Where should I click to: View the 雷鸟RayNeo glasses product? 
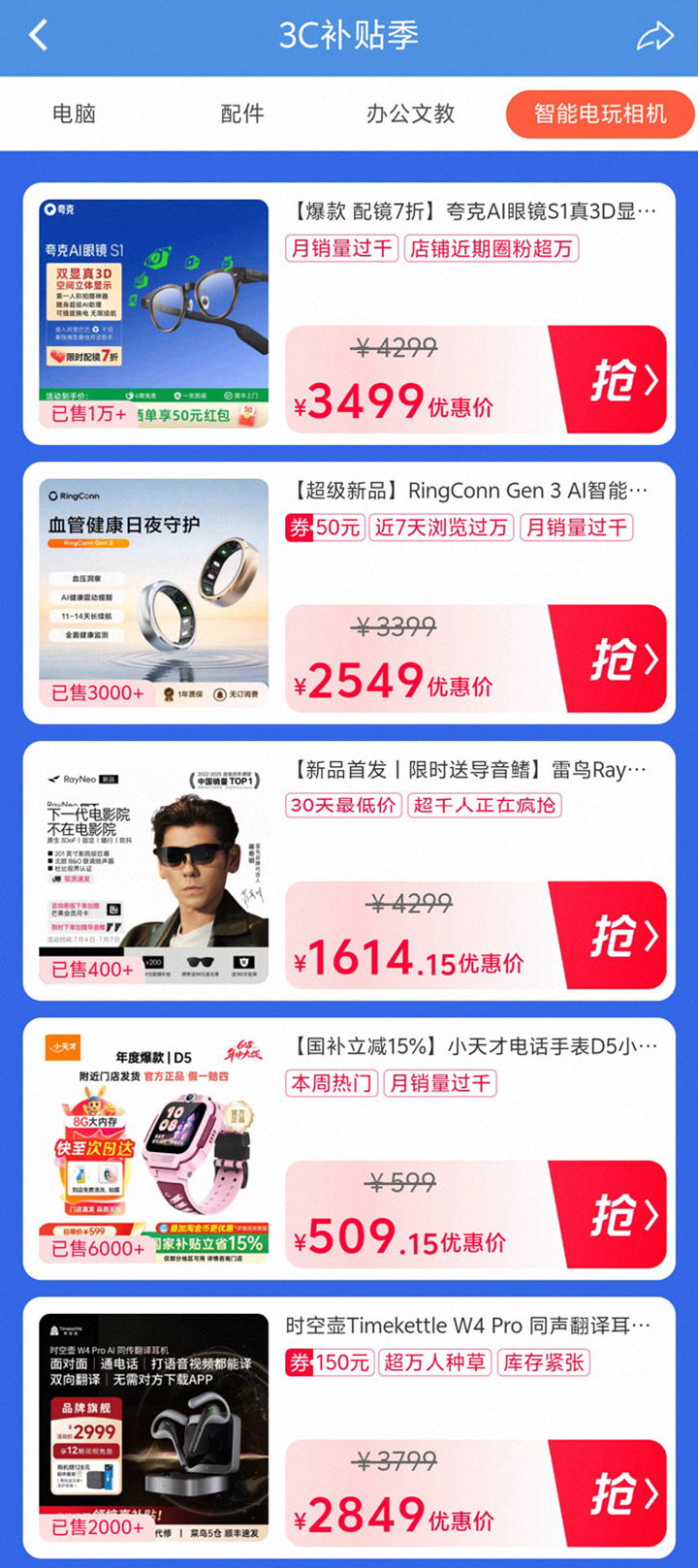coord(349,871)
